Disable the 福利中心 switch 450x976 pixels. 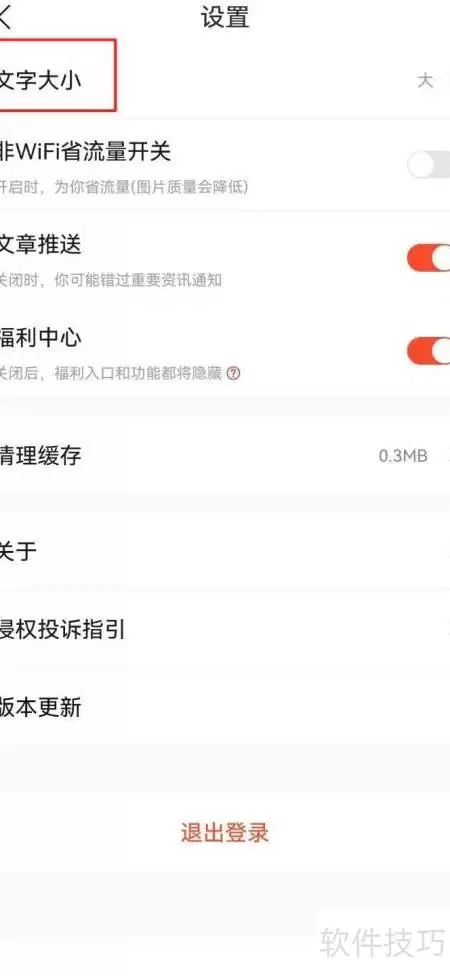tap(429, 351)
